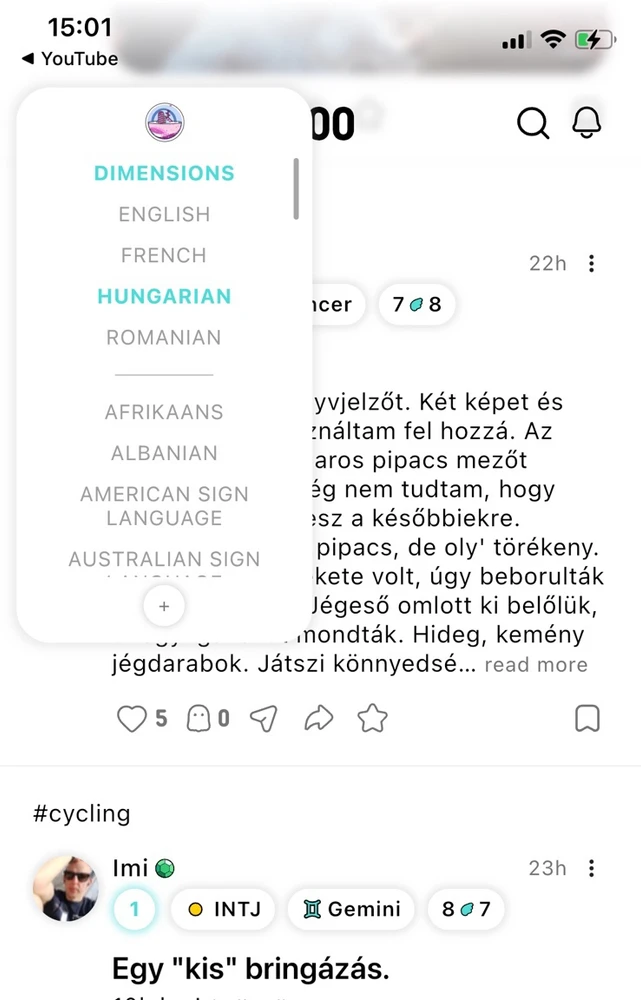
Task: Open the notifications bell
Action: pyautogui.click(x=587, y=123)
